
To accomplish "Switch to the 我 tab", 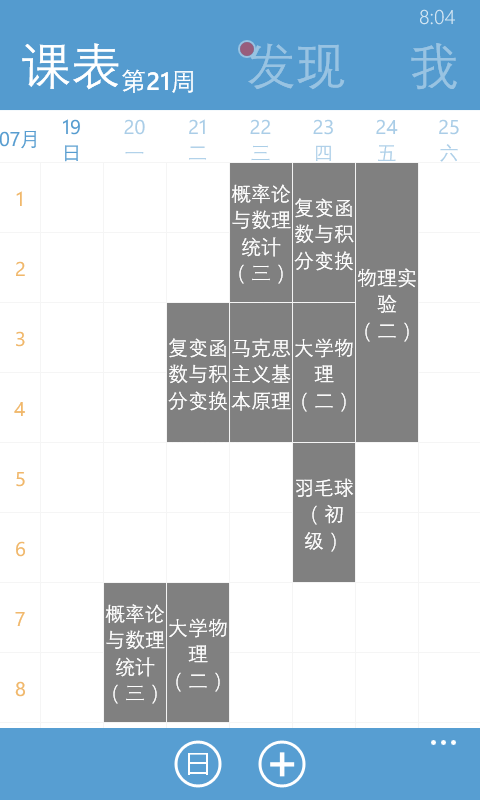I will tap(434, 67).
